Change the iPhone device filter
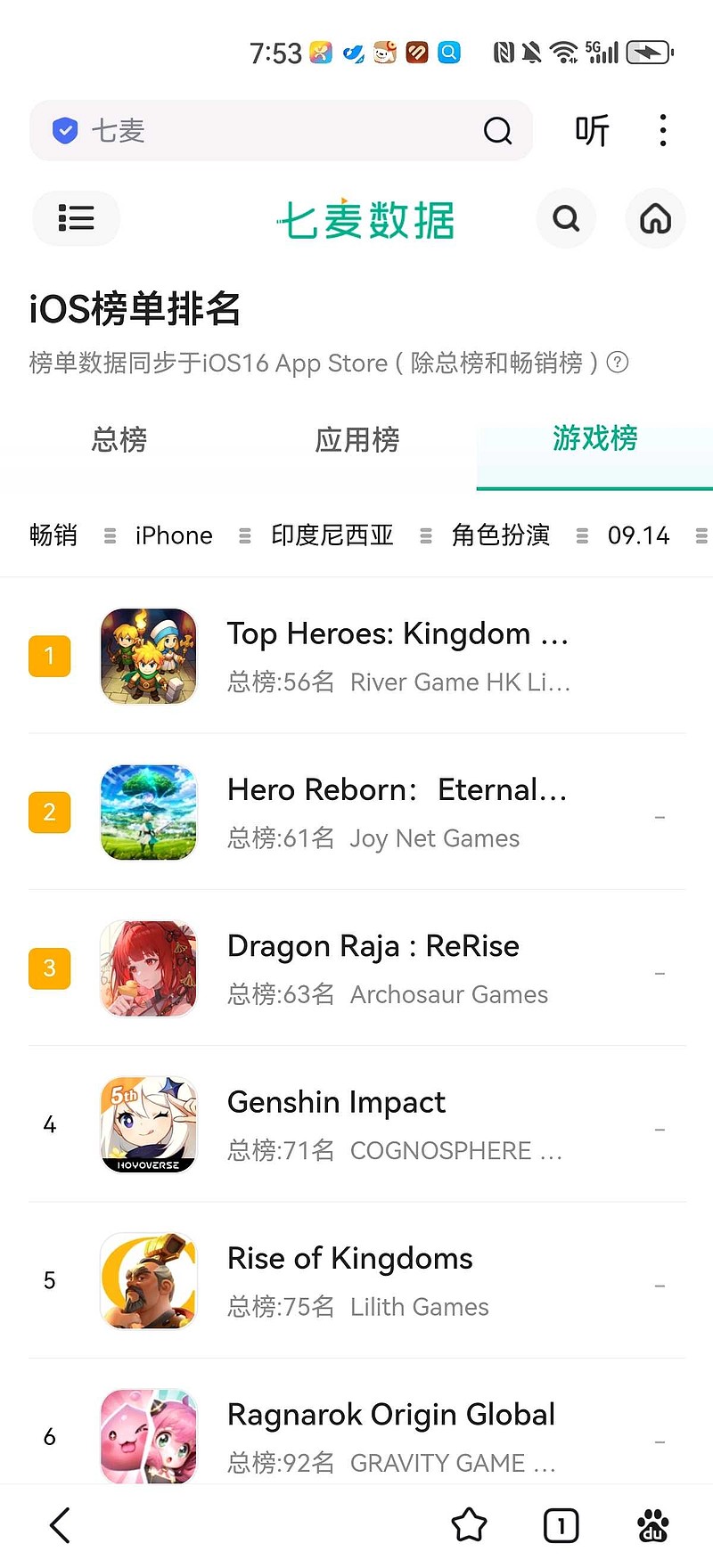This screenshot has width=713, height=1568. point(191,535)
